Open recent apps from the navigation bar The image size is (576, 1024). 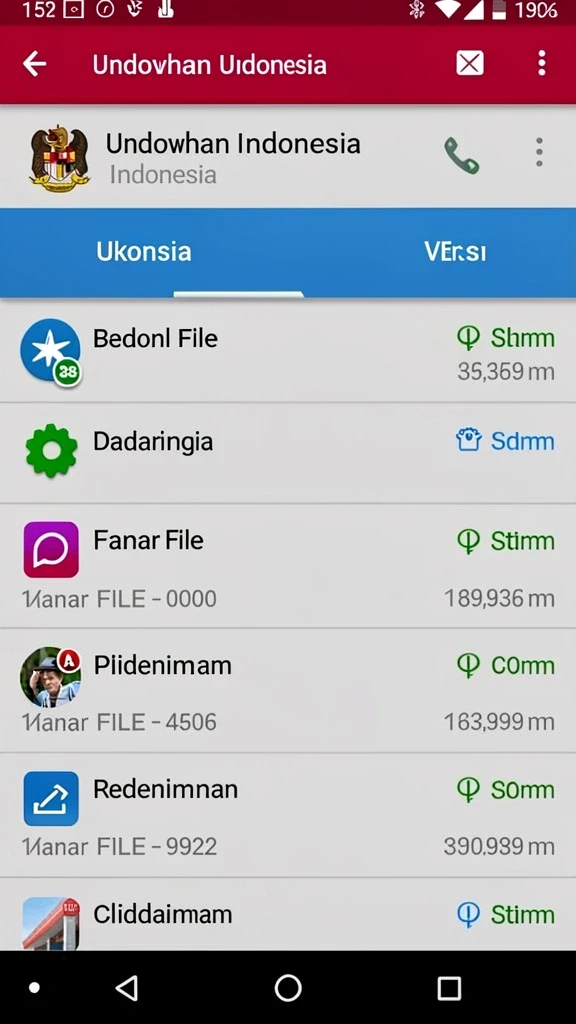pyautogui.click(x=449, y=988)
